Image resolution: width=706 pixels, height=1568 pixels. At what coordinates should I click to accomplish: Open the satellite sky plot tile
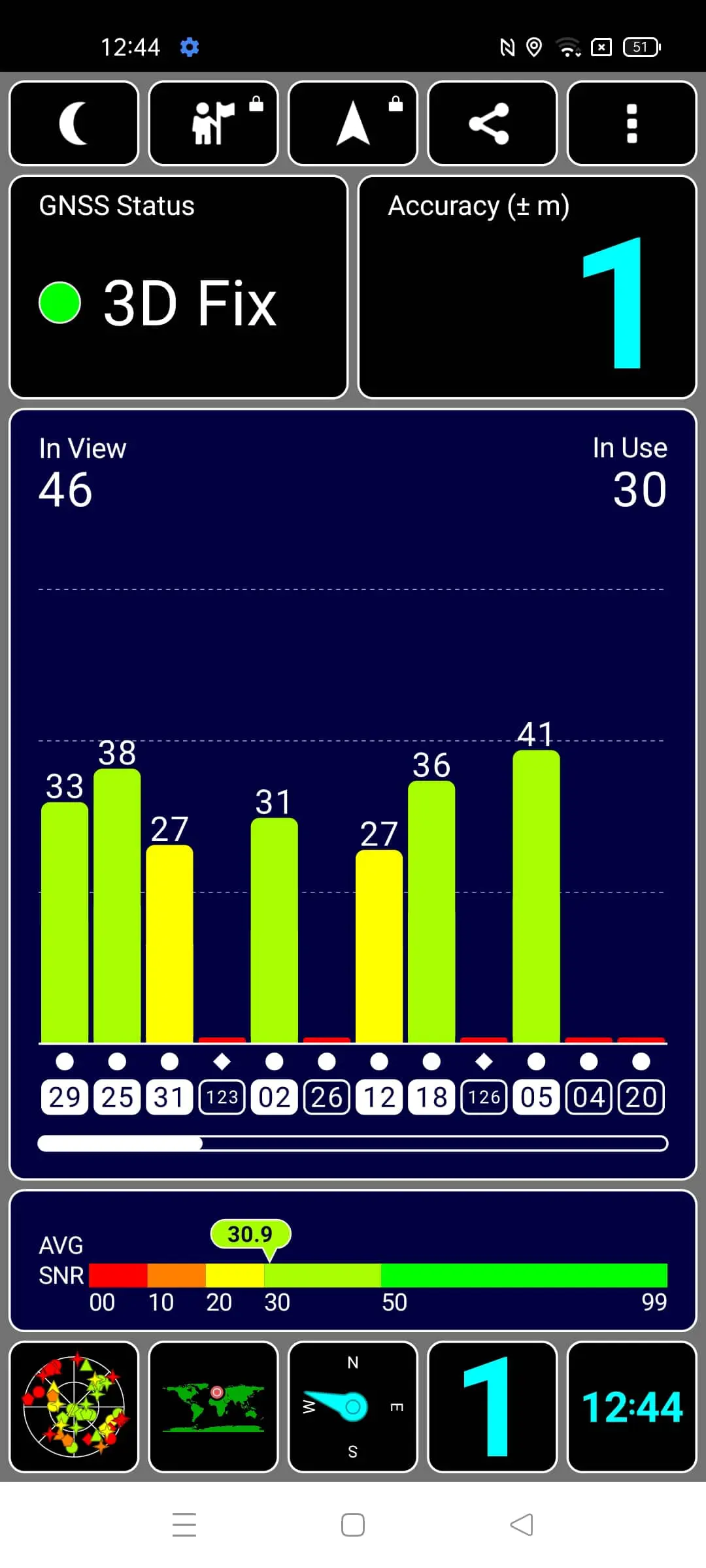click(x=74, y=1407)
